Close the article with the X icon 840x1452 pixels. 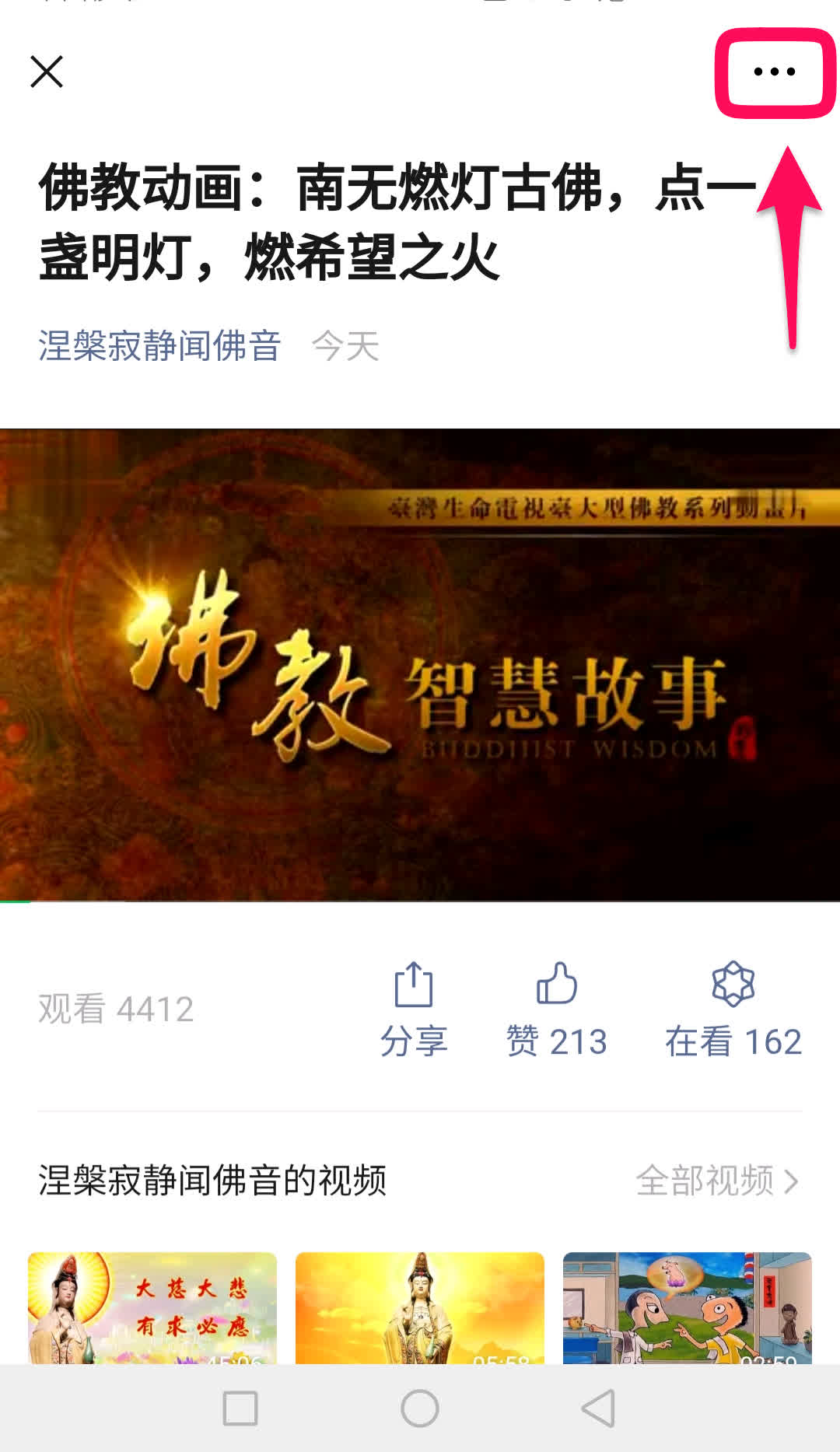47,72
